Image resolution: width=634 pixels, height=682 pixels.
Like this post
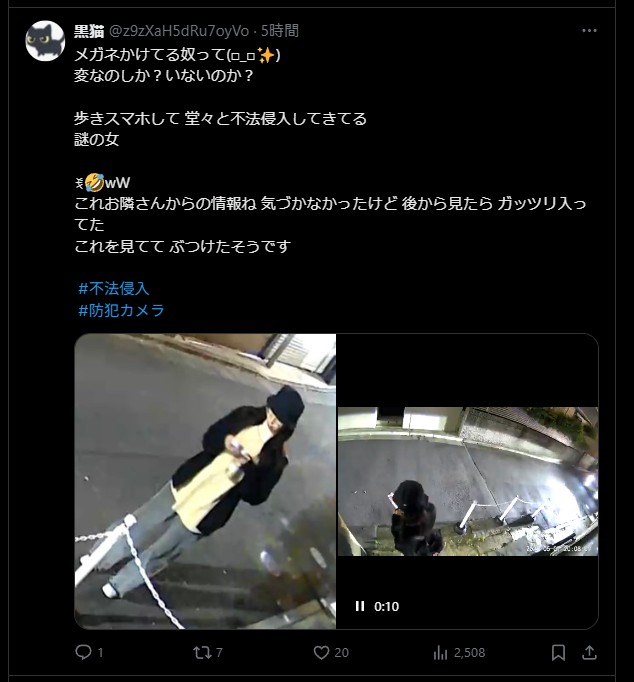[x=322, y=652]
